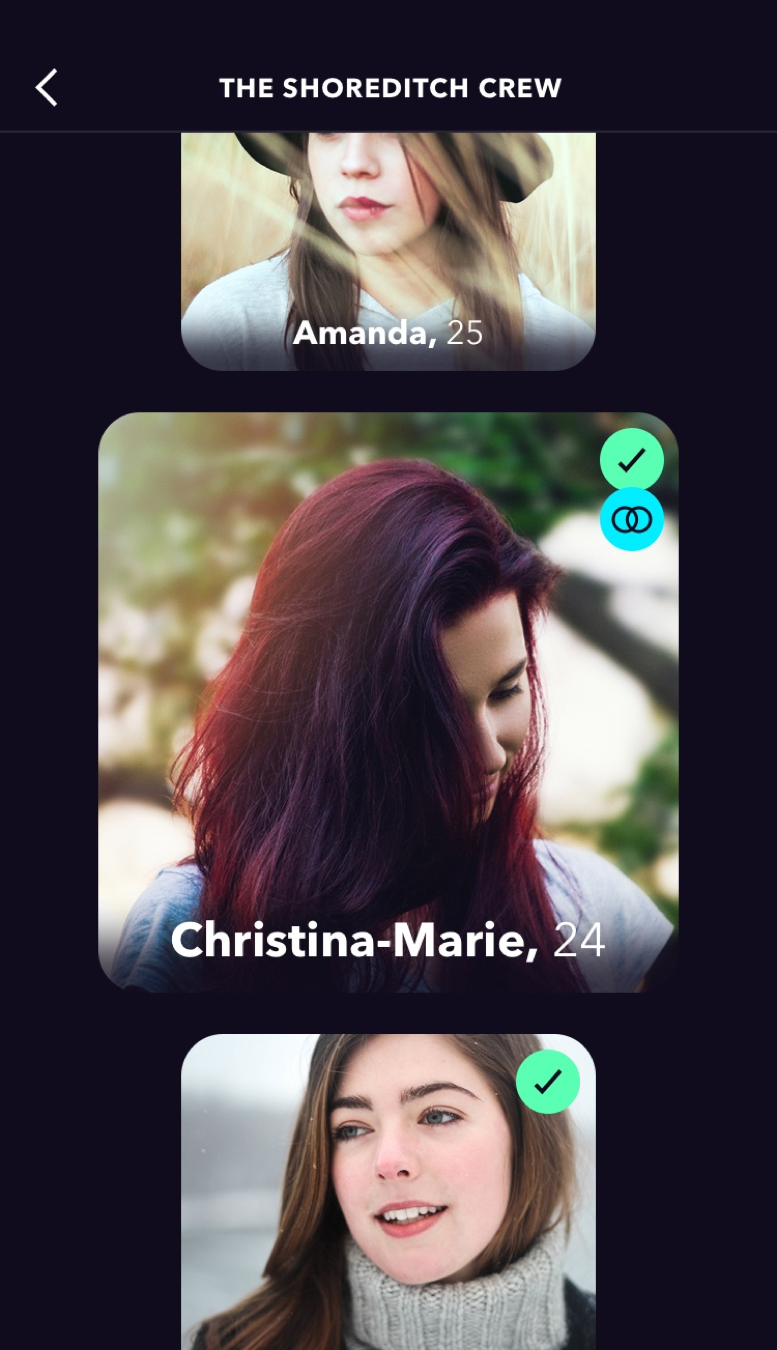
Task: Open the profile card below Christina-Marie
Action: coord(388,1192)
